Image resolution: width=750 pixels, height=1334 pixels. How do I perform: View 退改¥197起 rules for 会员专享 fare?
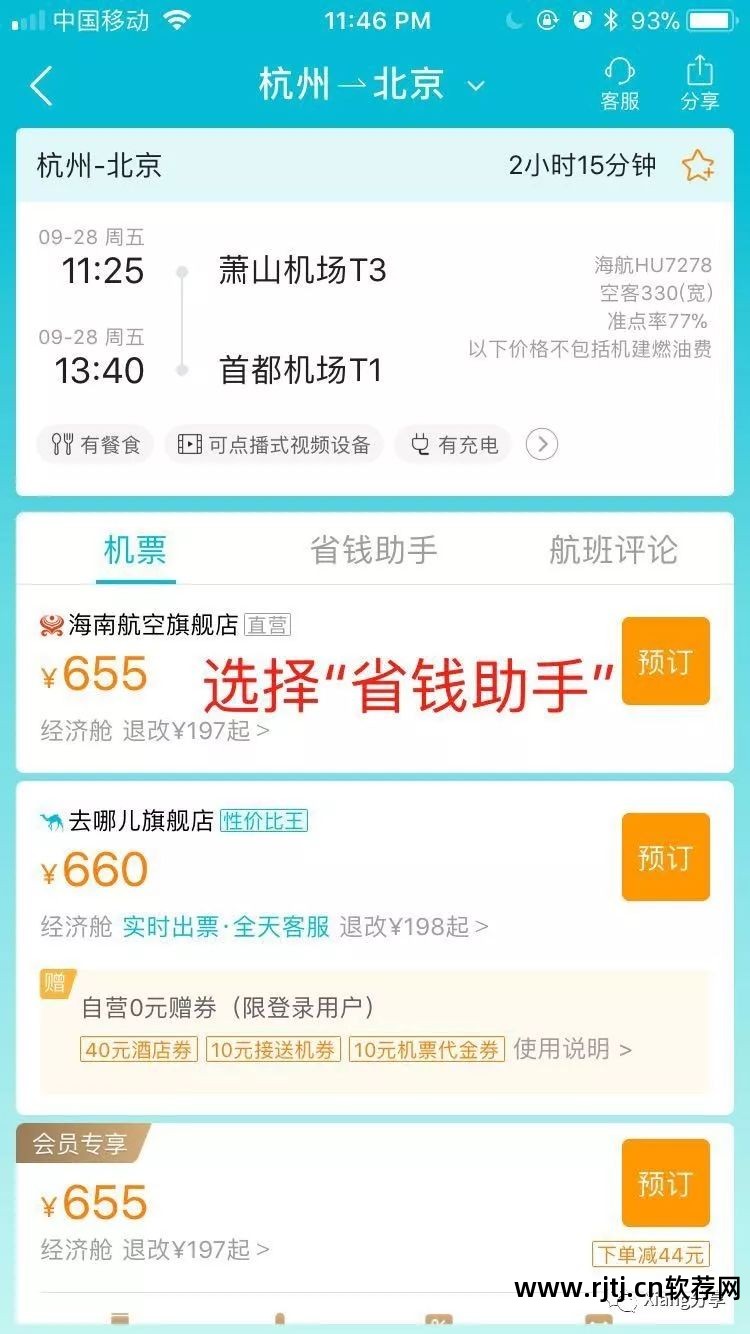pyautogui.click(x=195, y=1249)
